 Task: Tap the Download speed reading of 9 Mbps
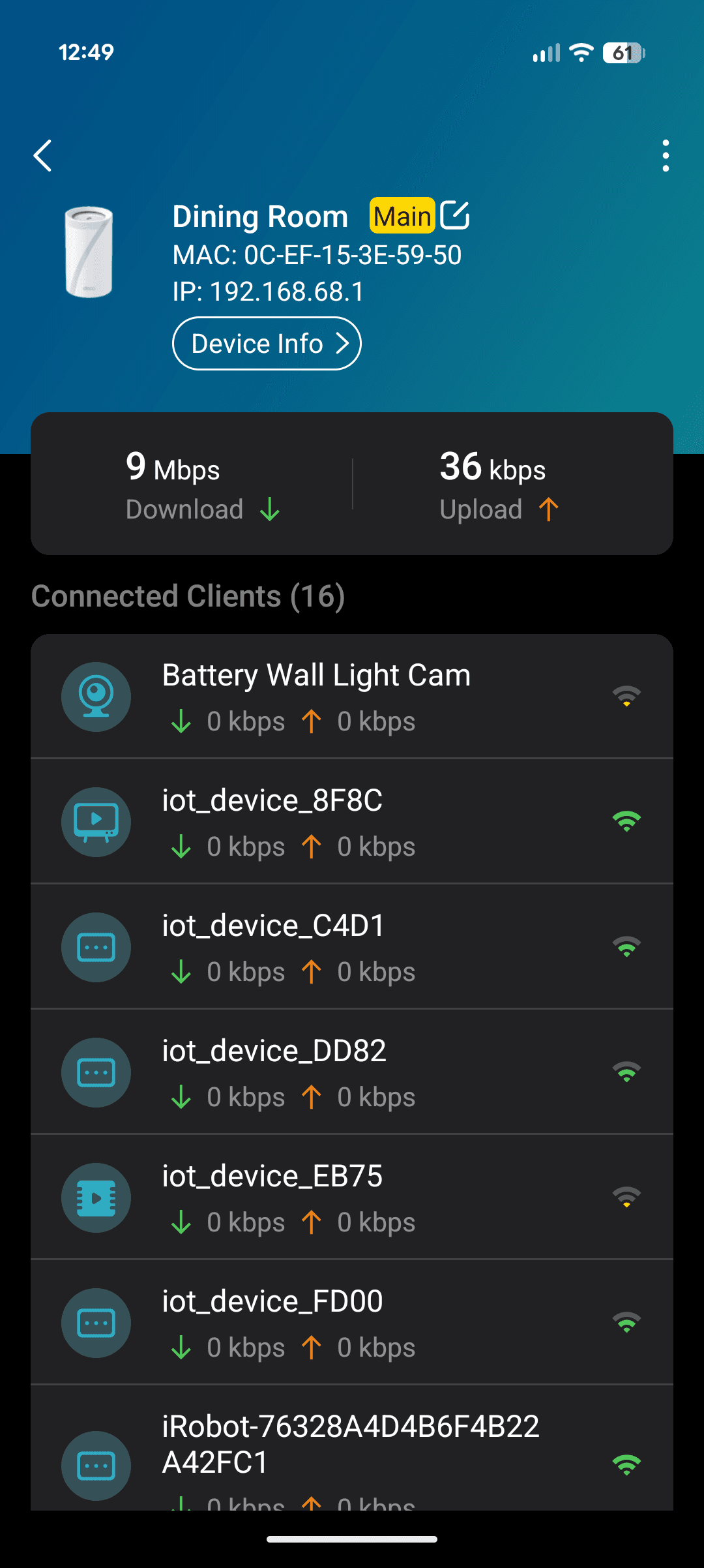173,468
